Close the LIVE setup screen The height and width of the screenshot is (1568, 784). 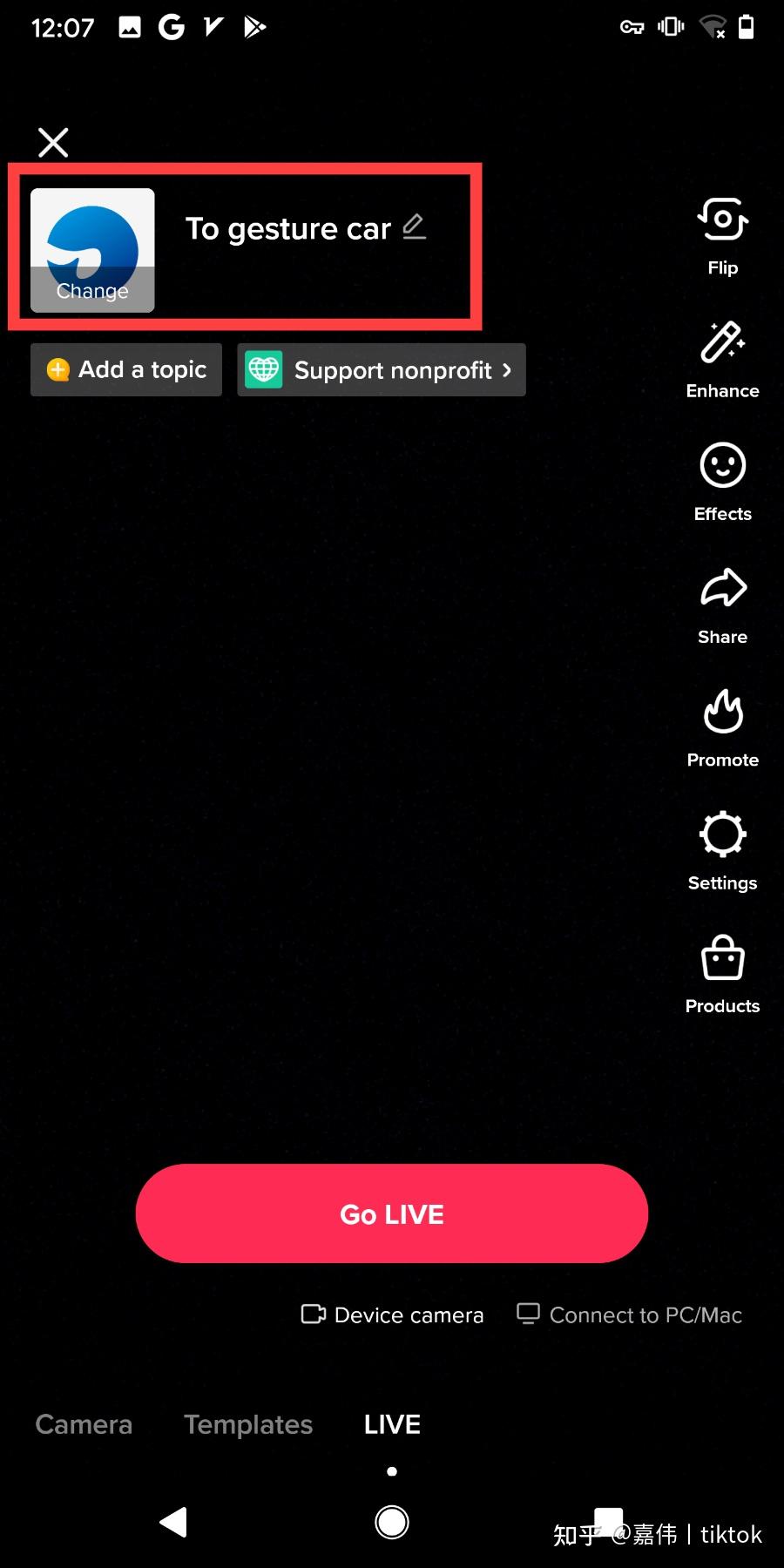(53, 142)
